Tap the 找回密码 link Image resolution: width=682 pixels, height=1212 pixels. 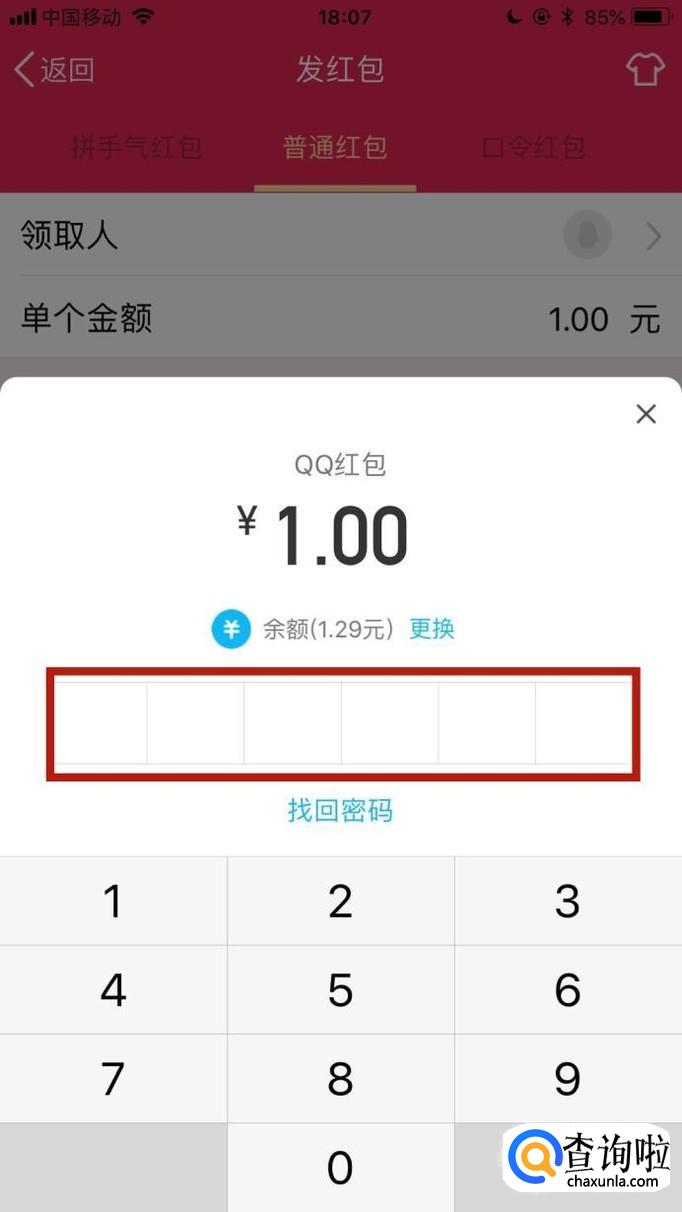pyautogui.click(x=340, y=809)
